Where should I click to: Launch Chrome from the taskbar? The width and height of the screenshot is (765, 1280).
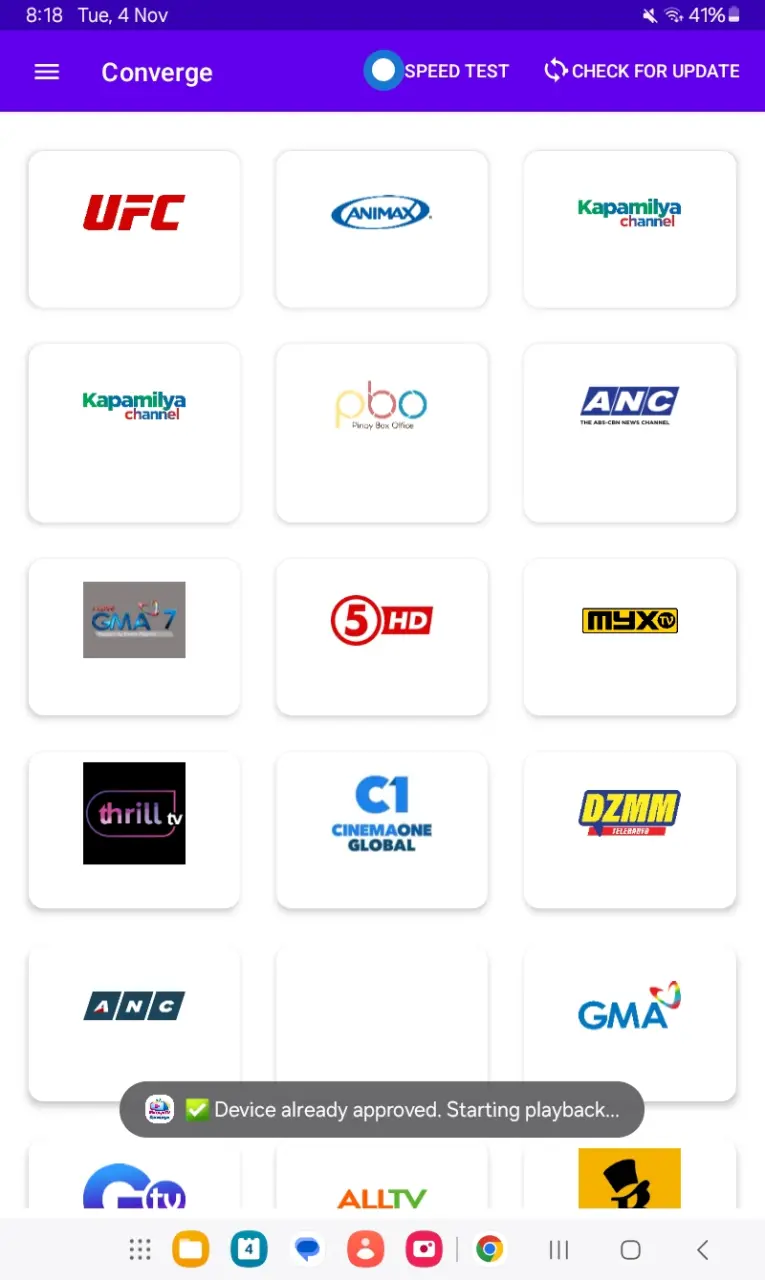(x=489, y=1249)
